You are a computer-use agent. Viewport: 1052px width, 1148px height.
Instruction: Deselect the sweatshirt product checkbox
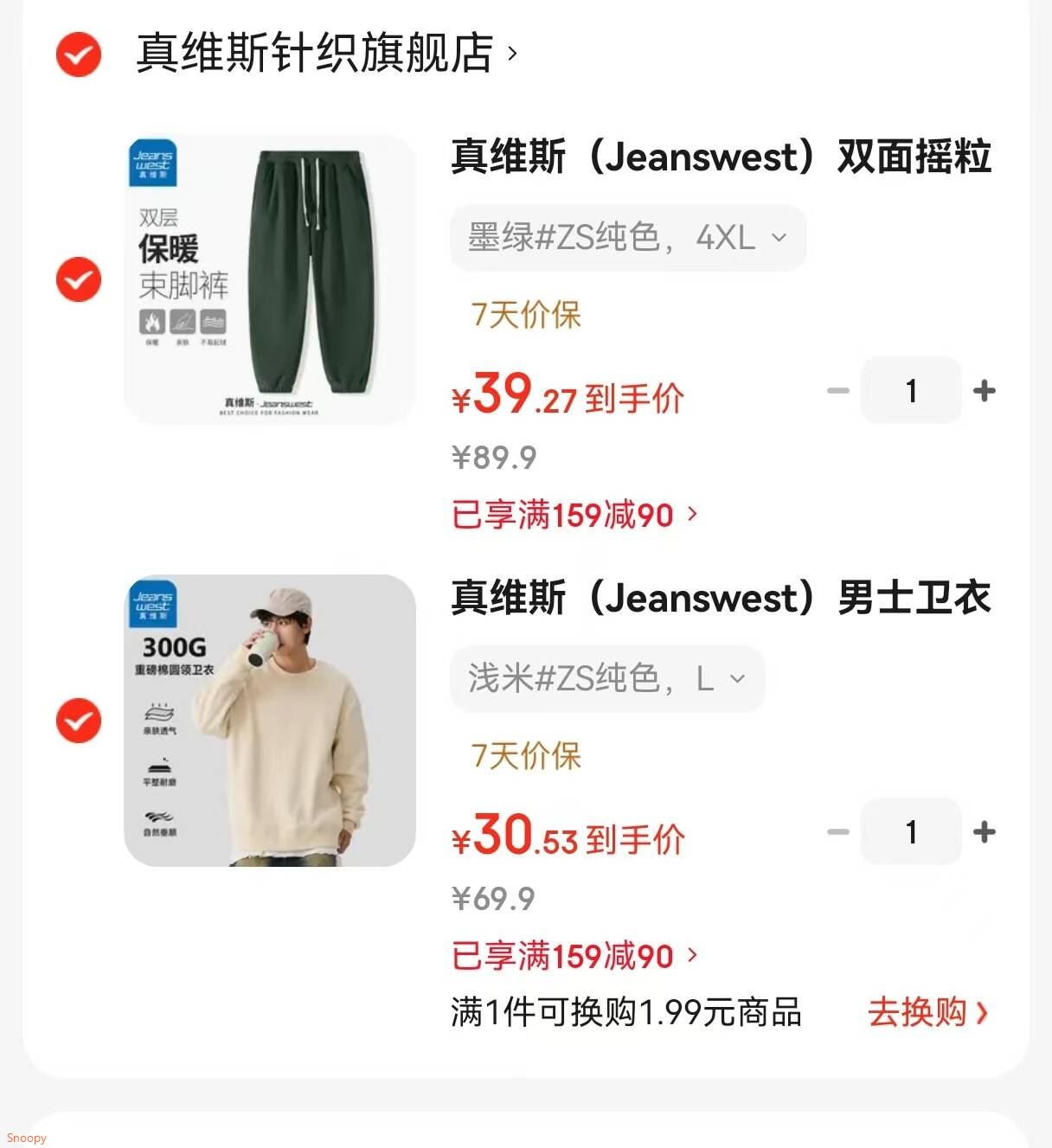click(78, 720)
